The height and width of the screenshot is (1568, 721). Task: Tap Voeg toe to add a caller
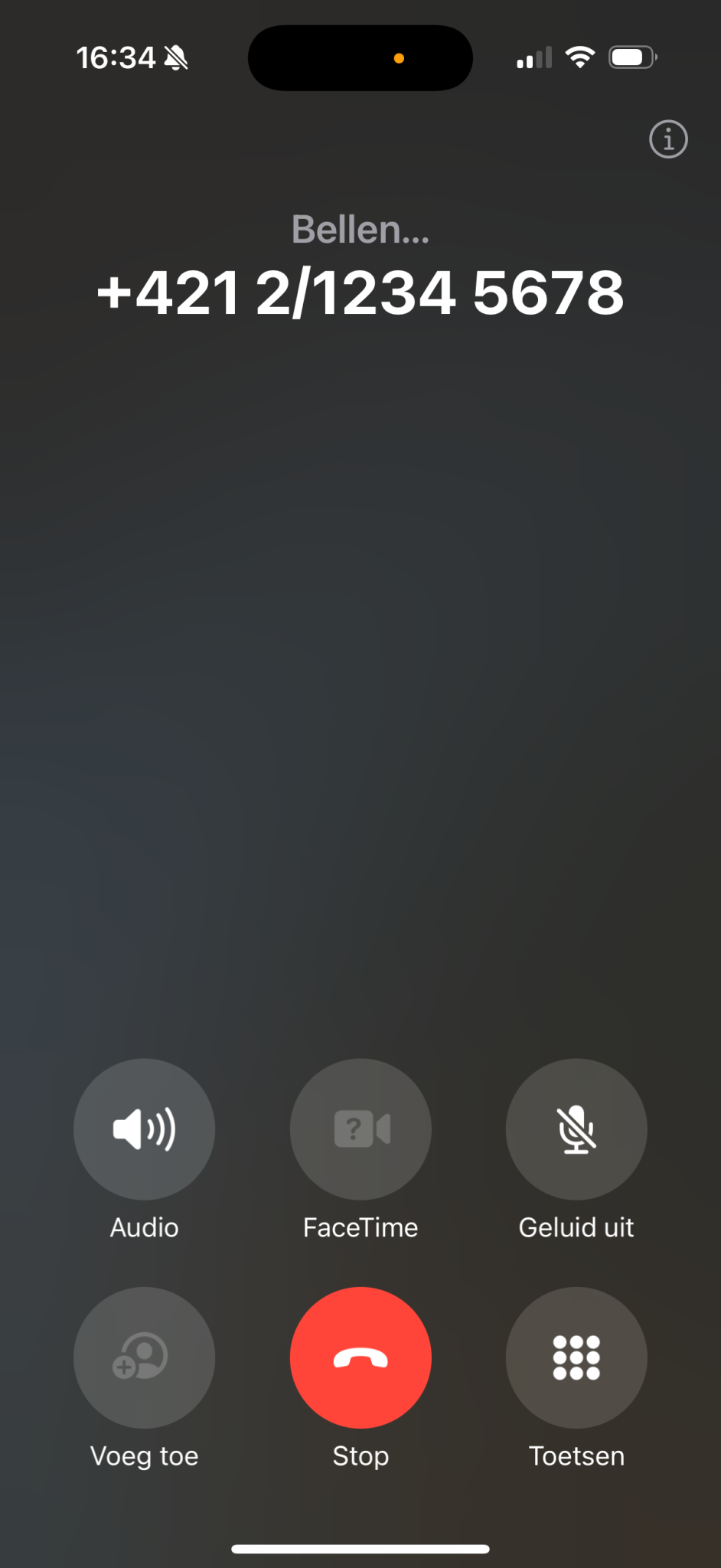pyautogui.click(x=144, y=1357)
